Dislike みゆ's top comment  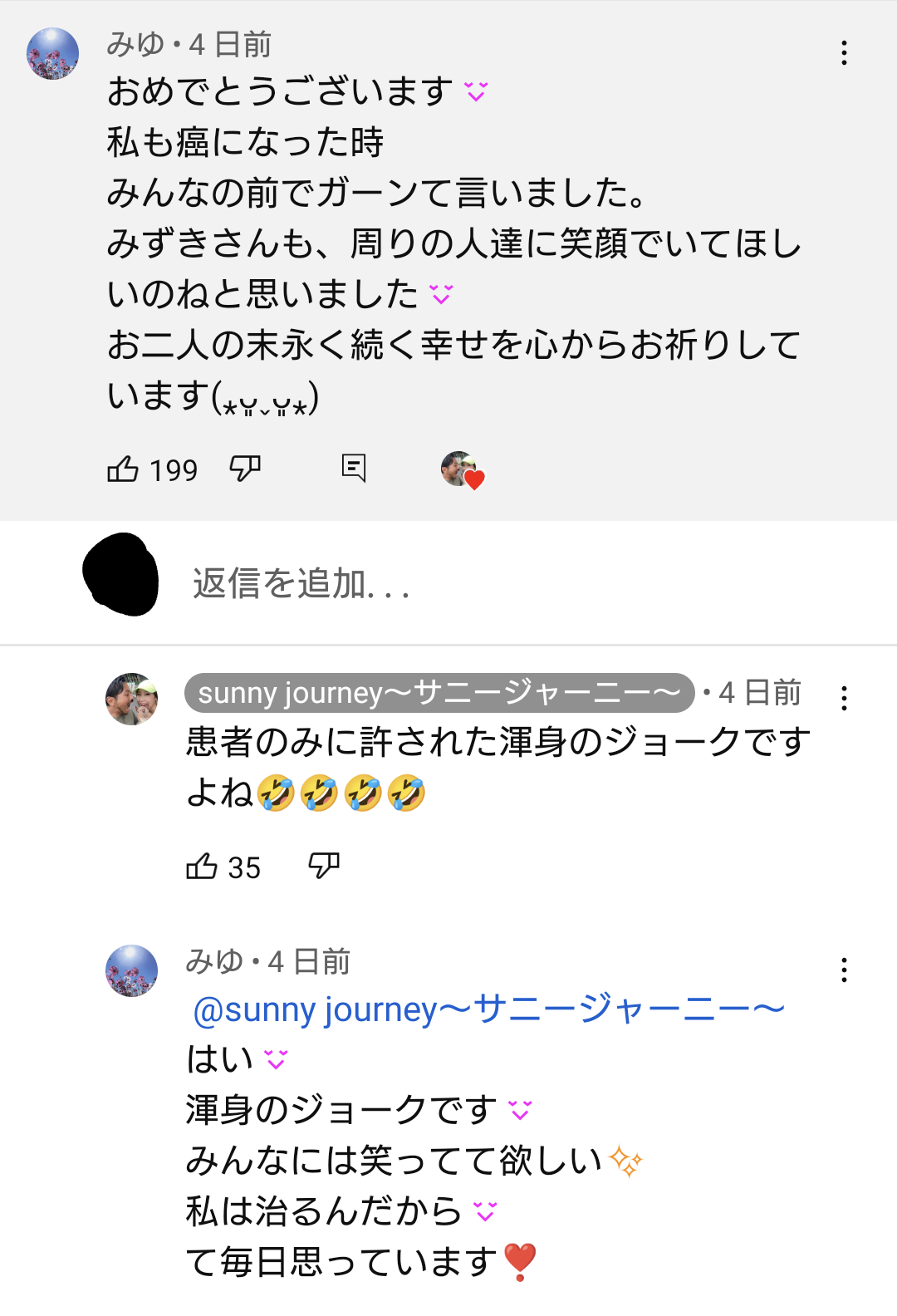tap(245, 469)
